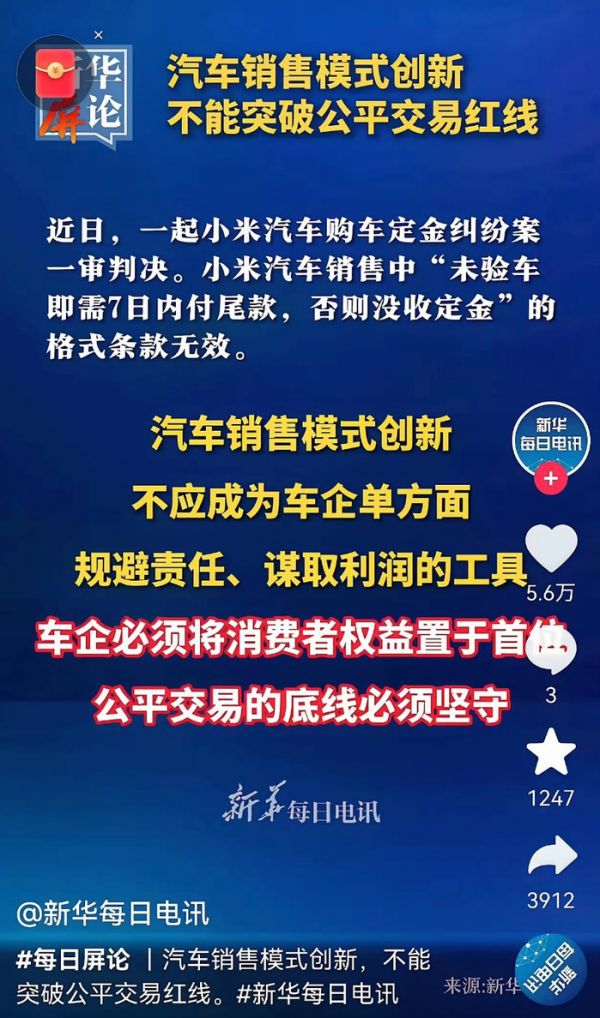This screenshot has width=600, height=1018.
Task: Like this video with the heart
Action: point(551,548)
